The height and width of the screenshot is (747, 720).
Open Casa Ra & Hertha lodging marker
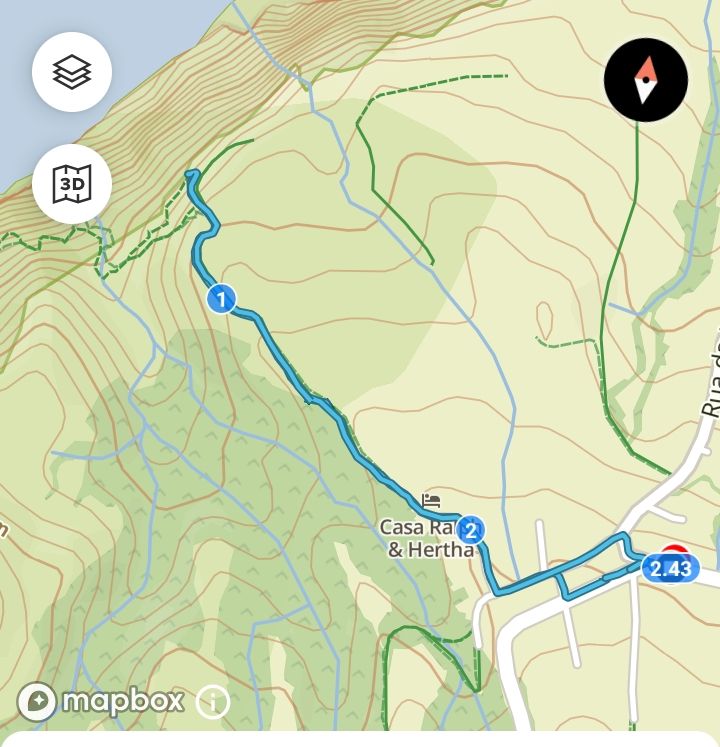431,500
